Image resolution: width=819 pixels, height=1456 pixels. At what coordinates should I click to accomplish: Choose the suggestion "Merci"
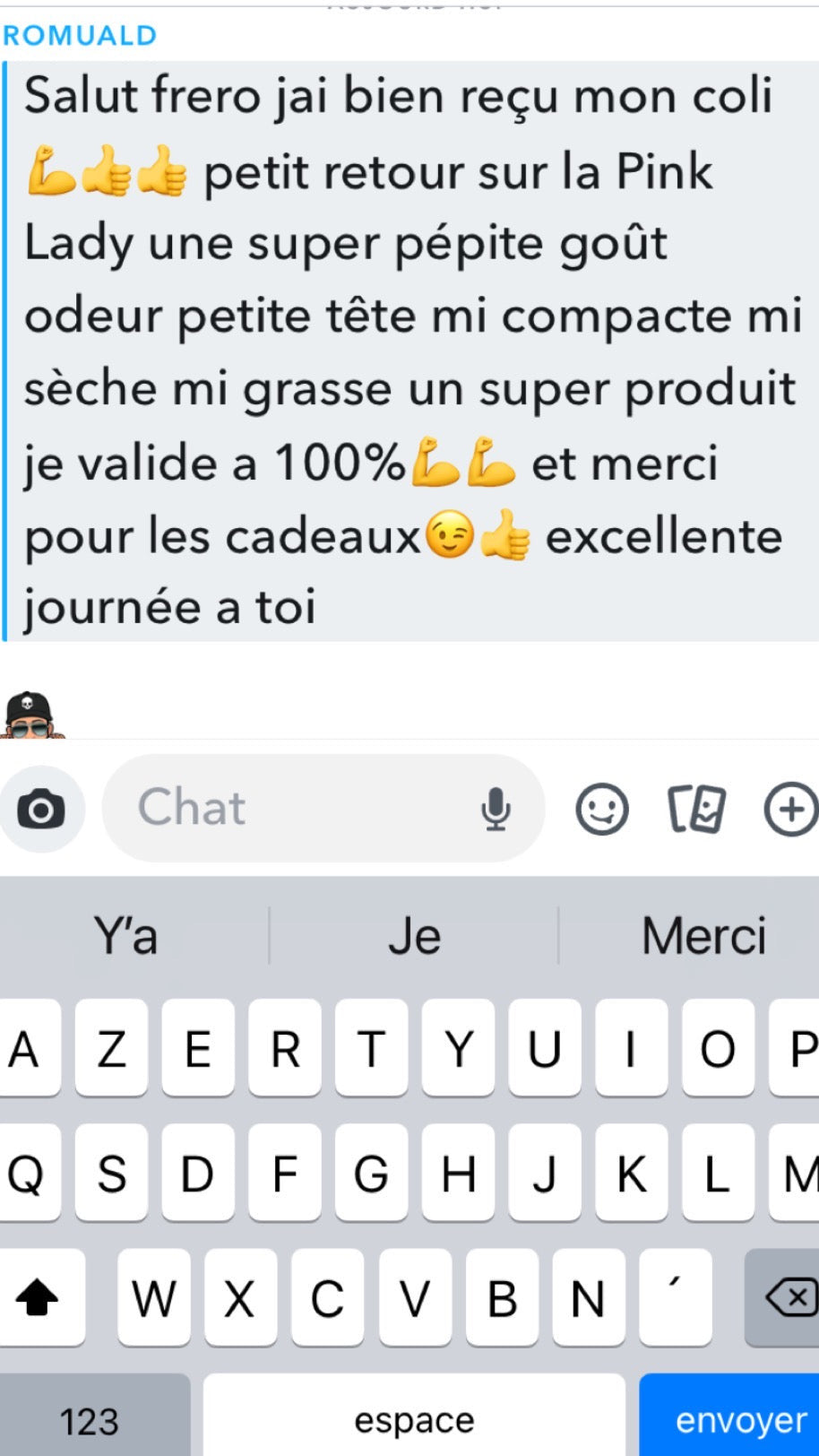coord(703,936)
